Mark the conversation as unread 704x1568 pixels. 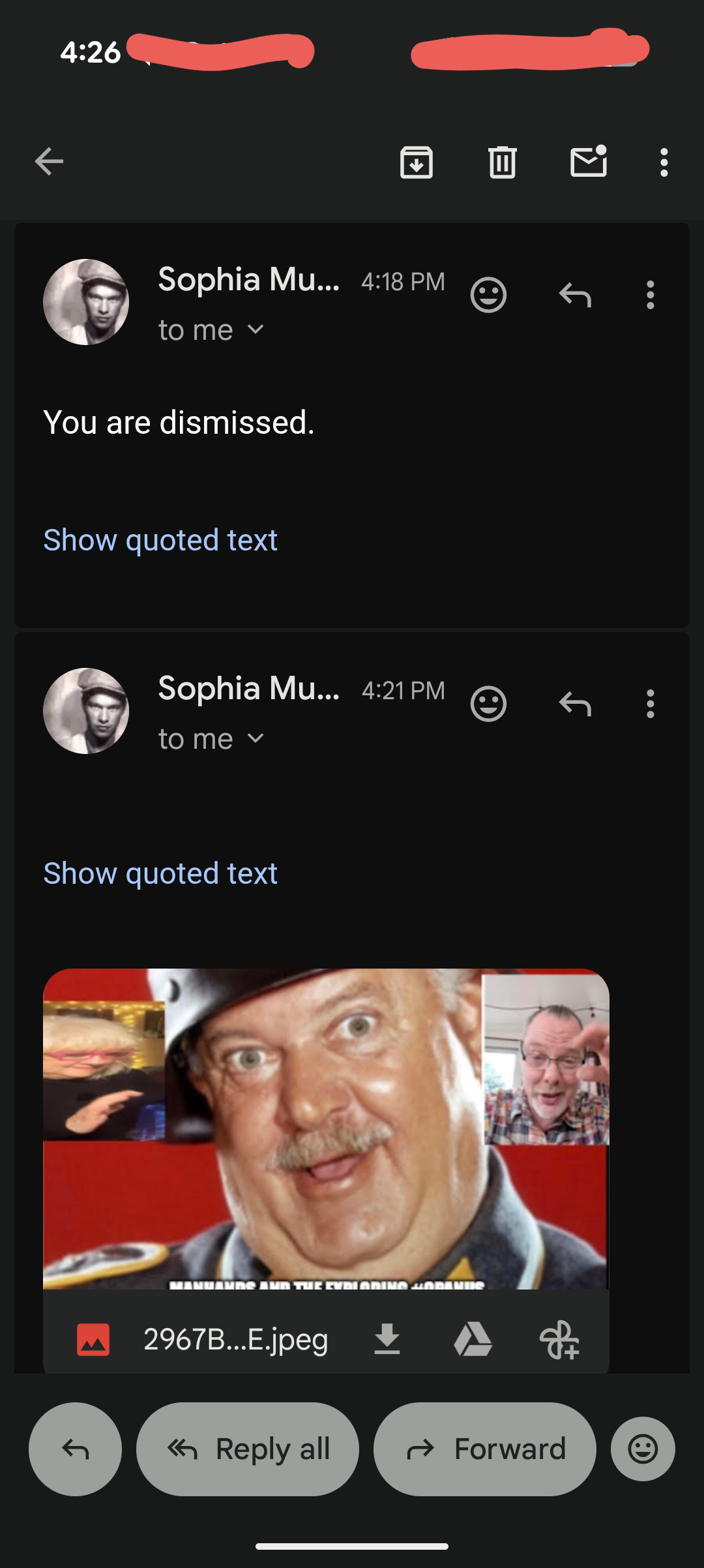coord(589,161)
